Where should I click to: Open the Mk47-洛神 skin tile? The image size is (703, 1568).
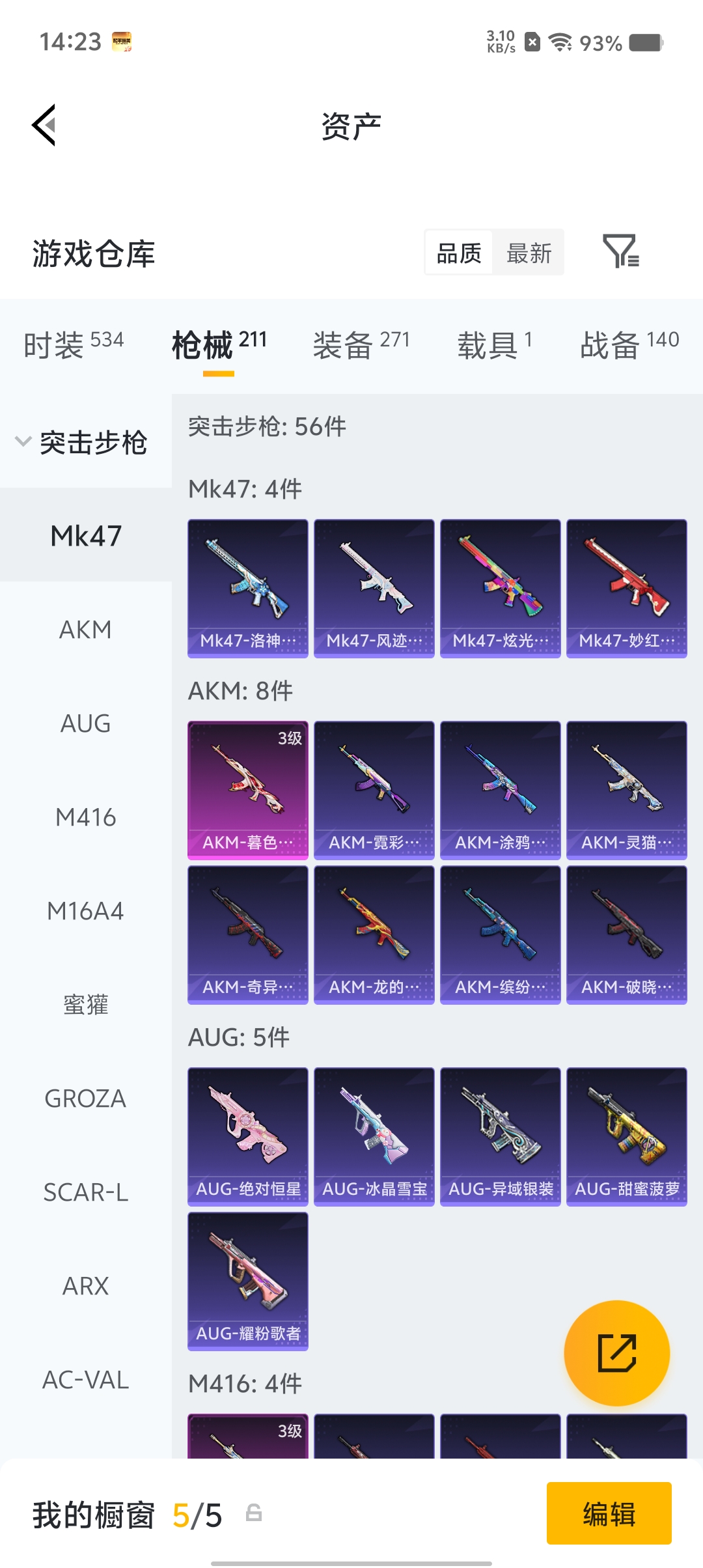[248, 588]
